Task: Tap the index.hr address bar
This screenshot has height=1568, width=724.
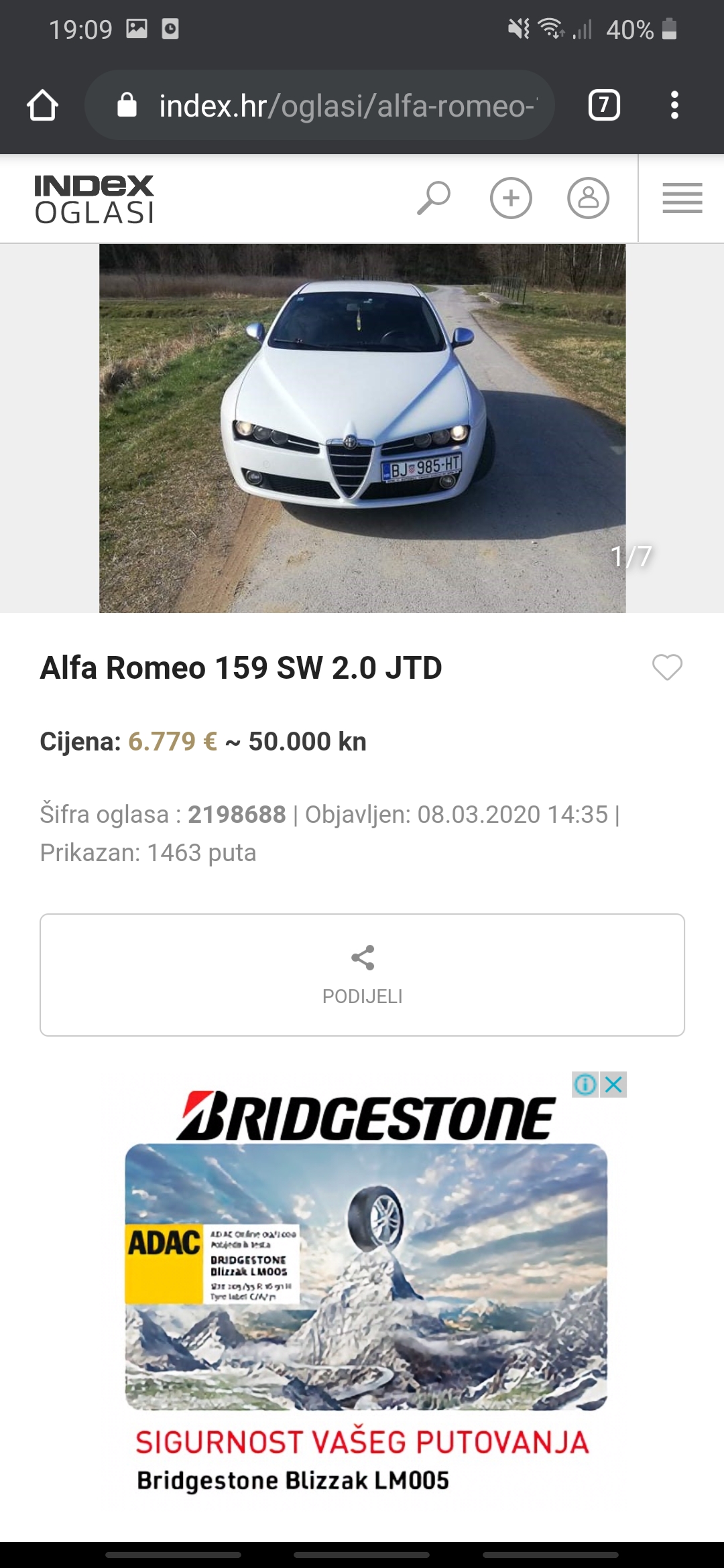Action: click(335, 106)
